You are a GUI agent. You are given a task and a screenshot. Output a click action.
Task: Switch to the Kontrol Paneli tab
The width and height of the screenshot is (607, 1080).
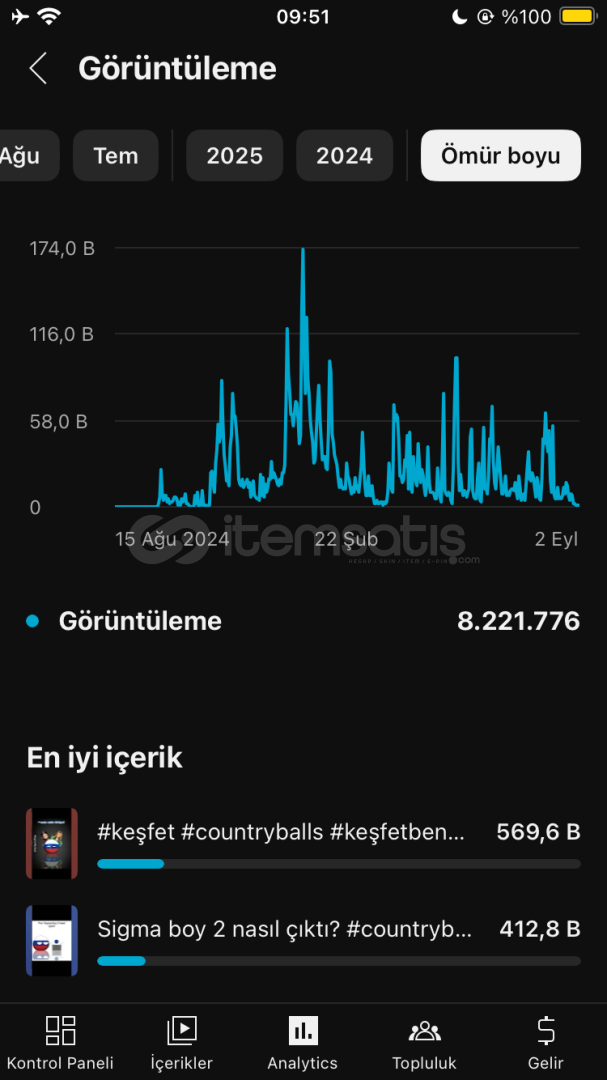click(61, 1043)
